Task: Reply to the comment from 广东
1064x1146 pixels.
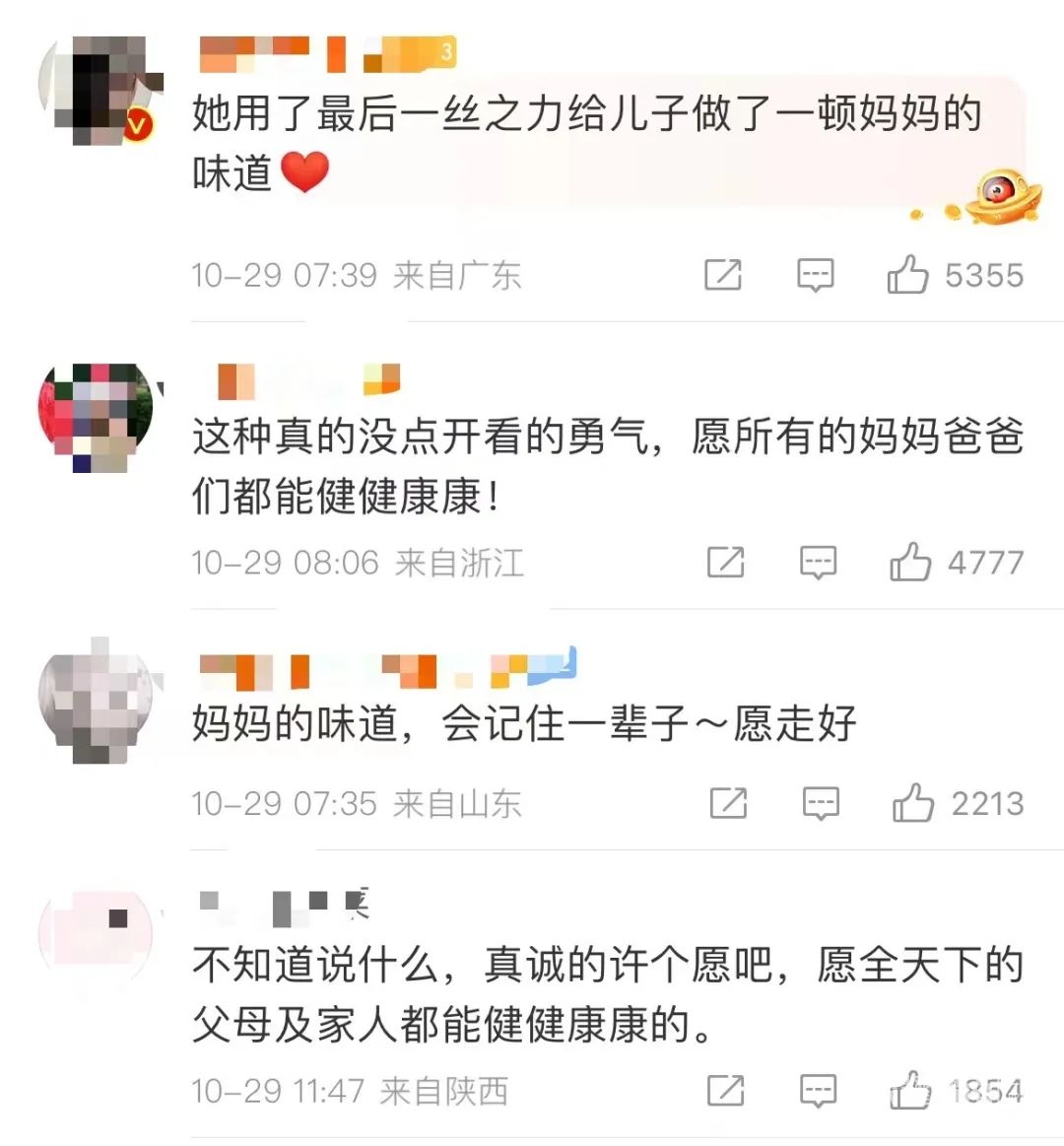Action: (815, 275)
